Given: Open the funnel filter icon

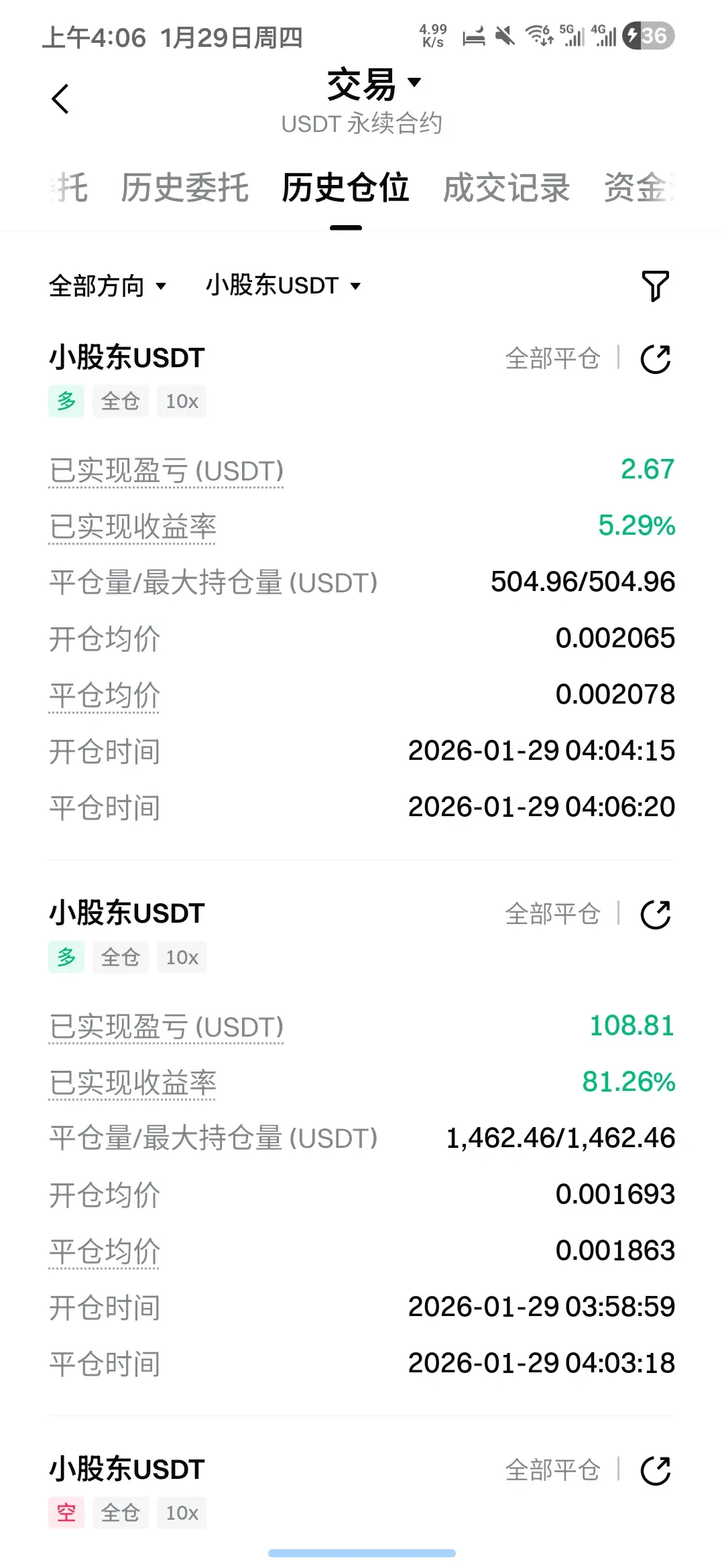Looking at the screenshot, I should click(655, 286).
